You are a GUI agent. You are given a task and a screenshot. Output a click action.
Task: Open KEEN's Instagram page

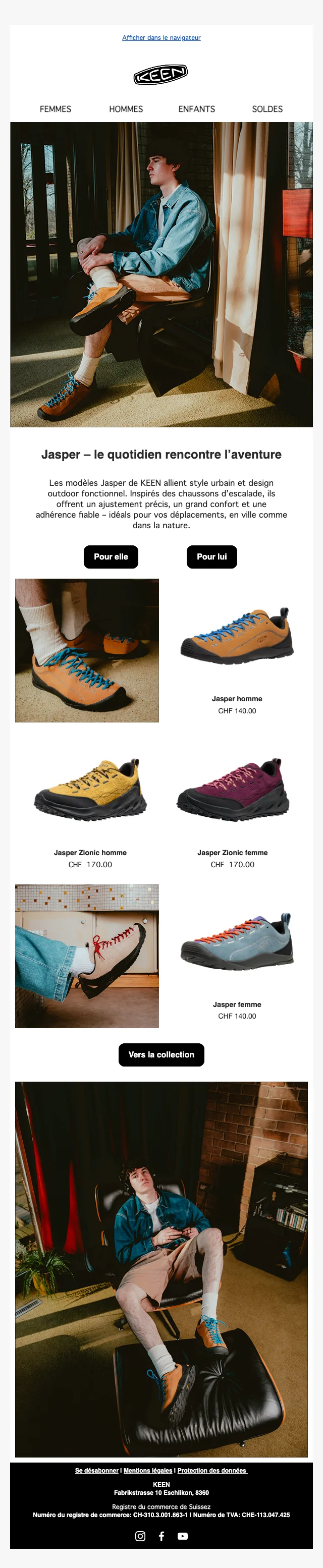click(x=140, y=1536)
